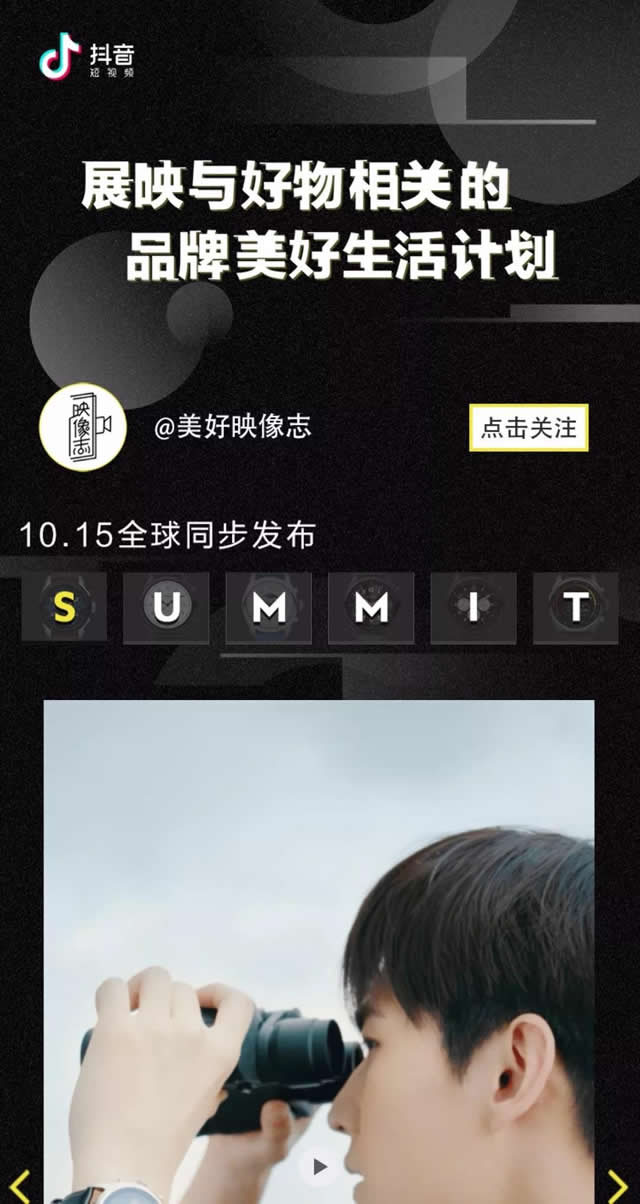Screen dimensions: 640x1204
Task: Go to the next video with the right arrow
Action: (619, 1185)
